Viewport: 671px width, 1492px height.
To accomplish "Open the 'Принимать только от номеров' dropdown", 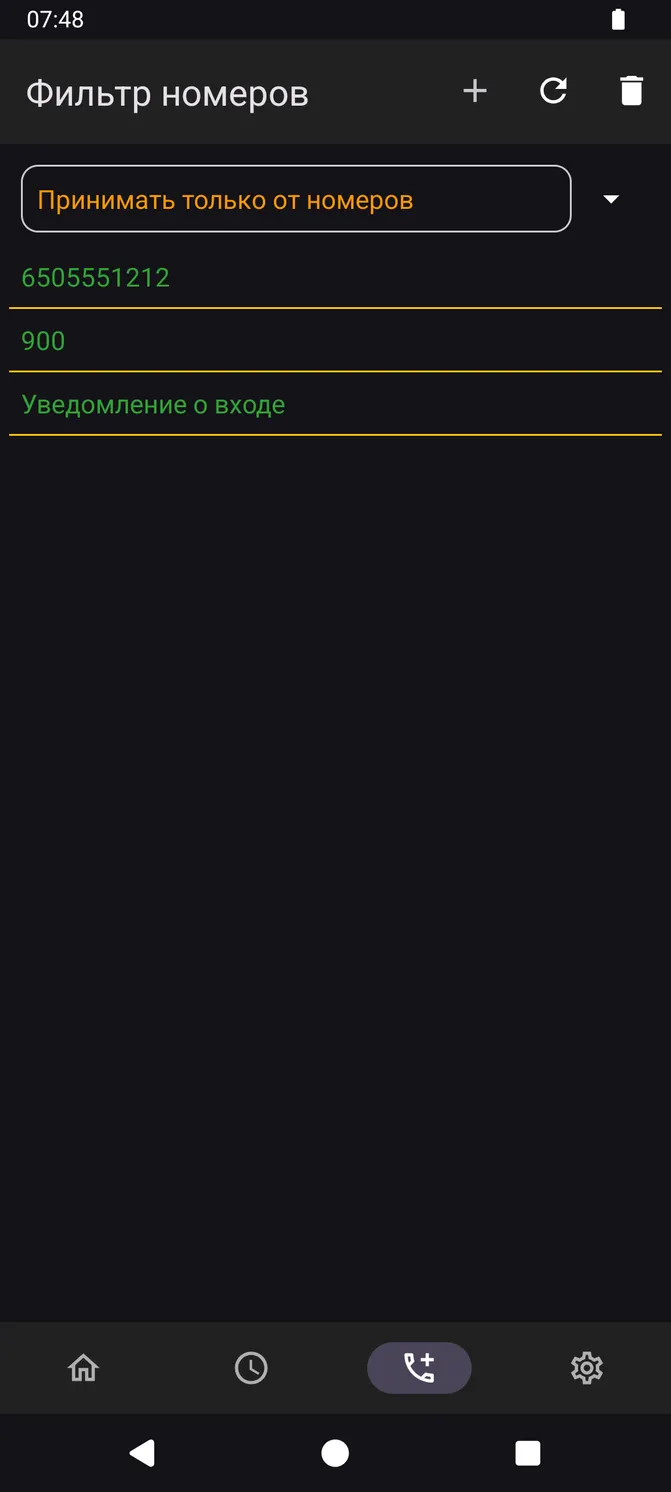I will 296,199.
